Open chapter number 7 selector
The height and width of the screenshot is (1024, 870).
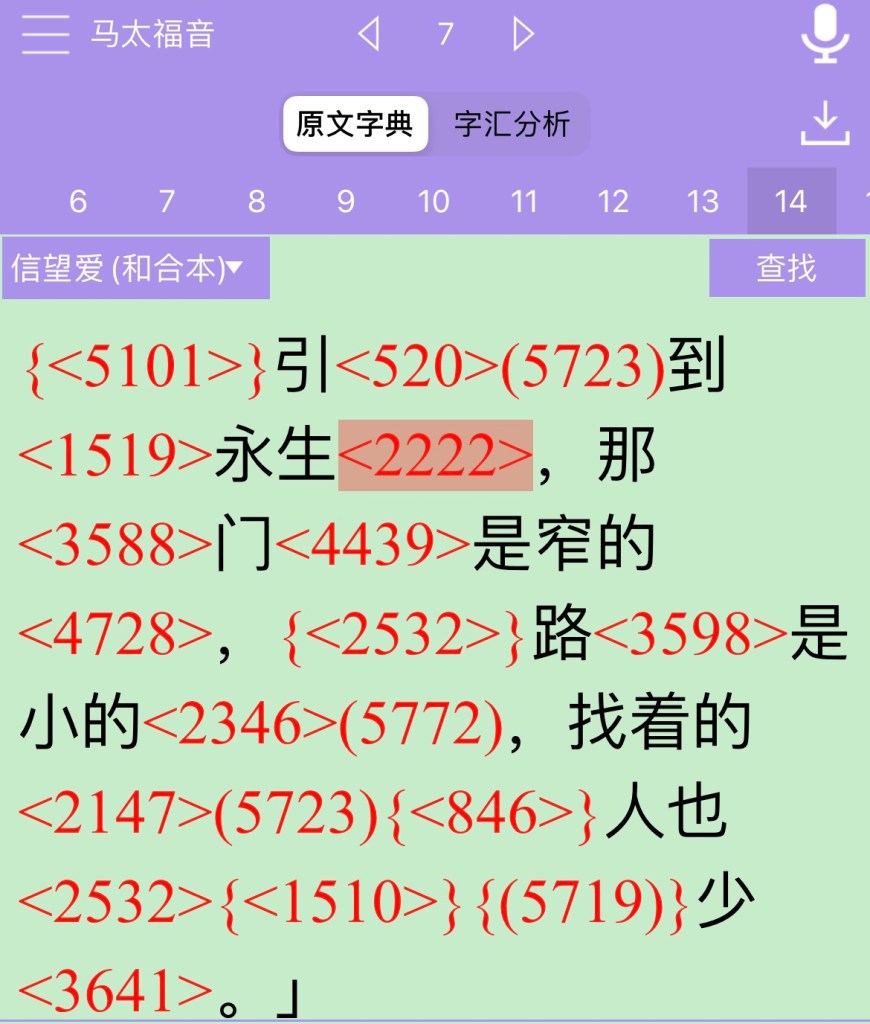pos(445,35)
